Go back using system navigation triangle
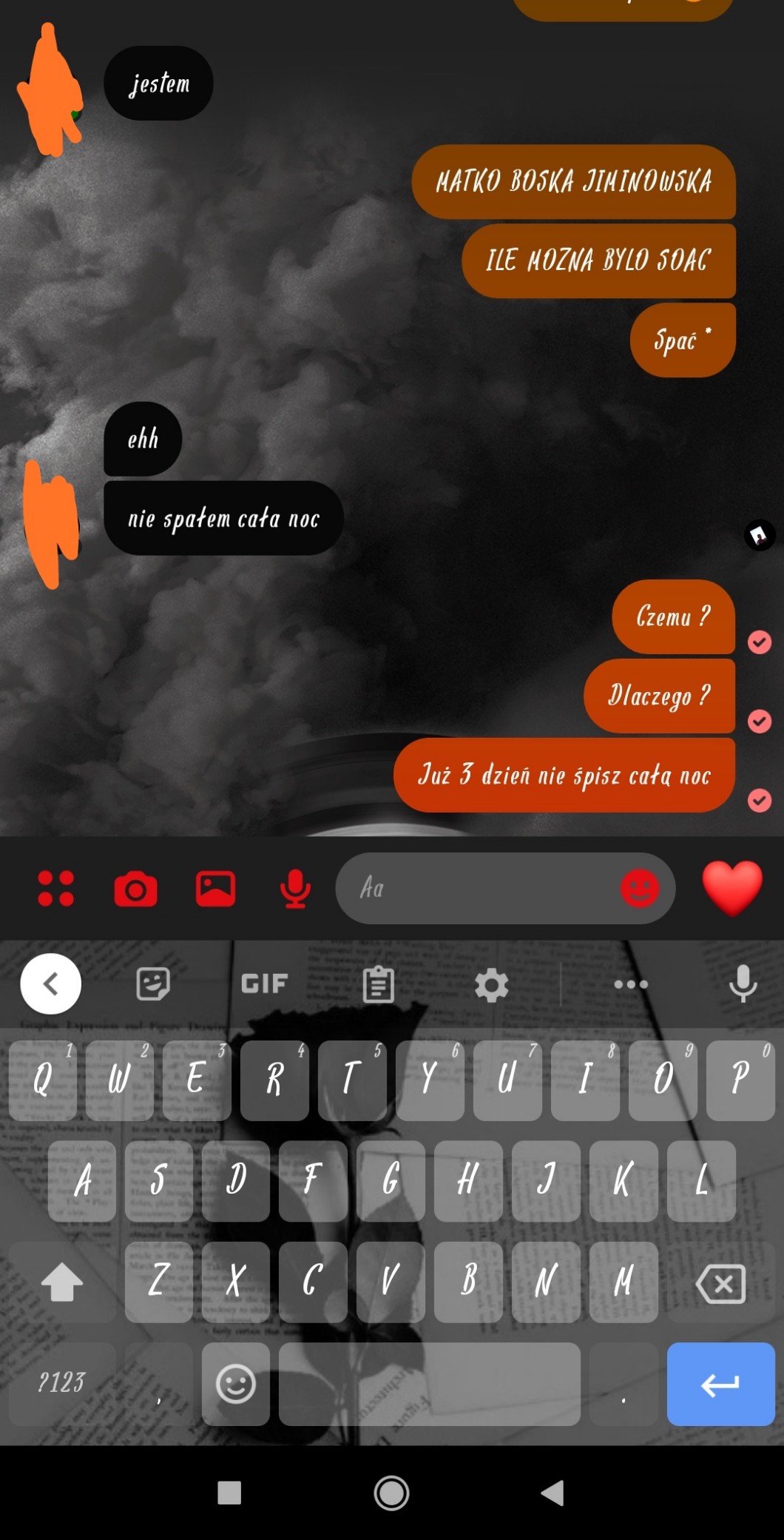This screenshot has width=784, height=1540. [x=552, y=1493]
